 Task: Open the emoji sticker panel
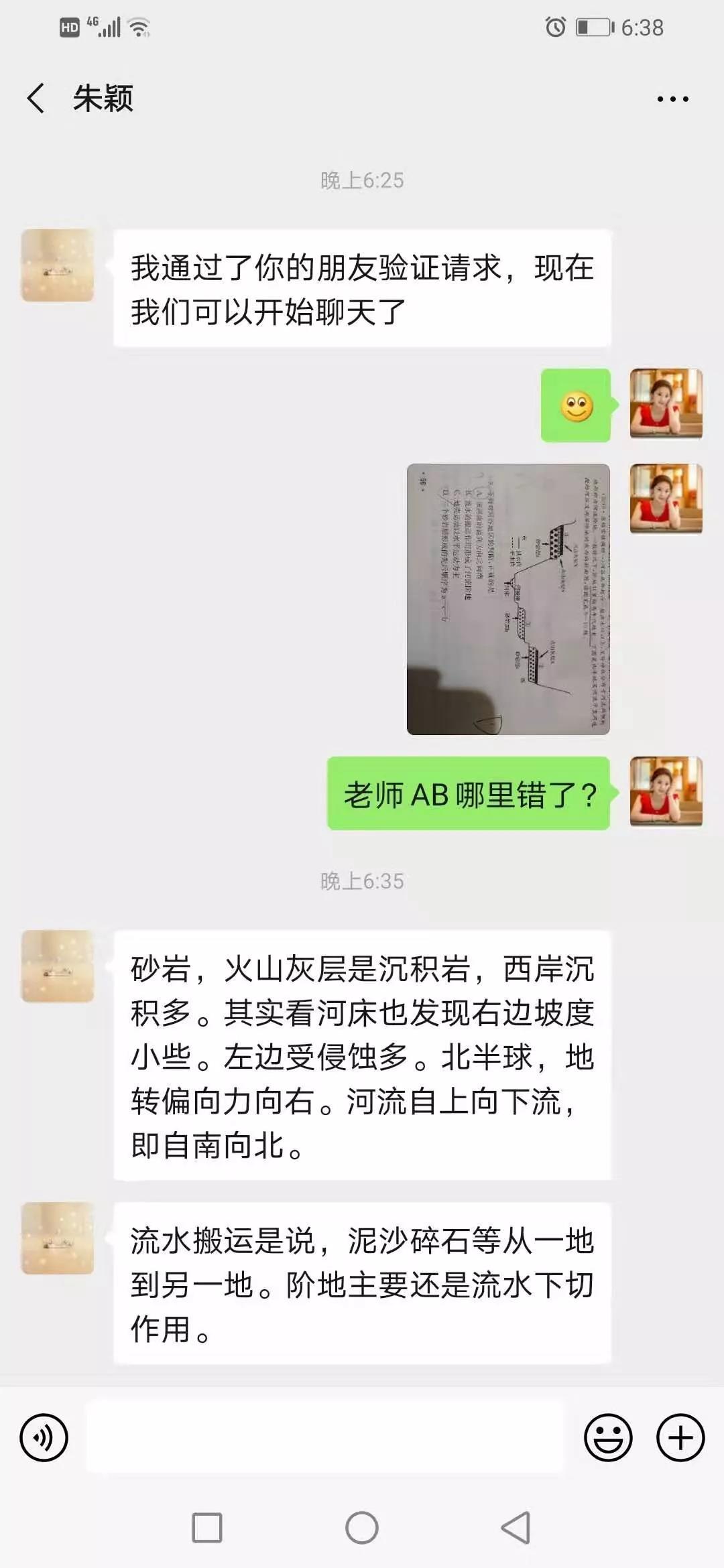[x=608, y=1437]
